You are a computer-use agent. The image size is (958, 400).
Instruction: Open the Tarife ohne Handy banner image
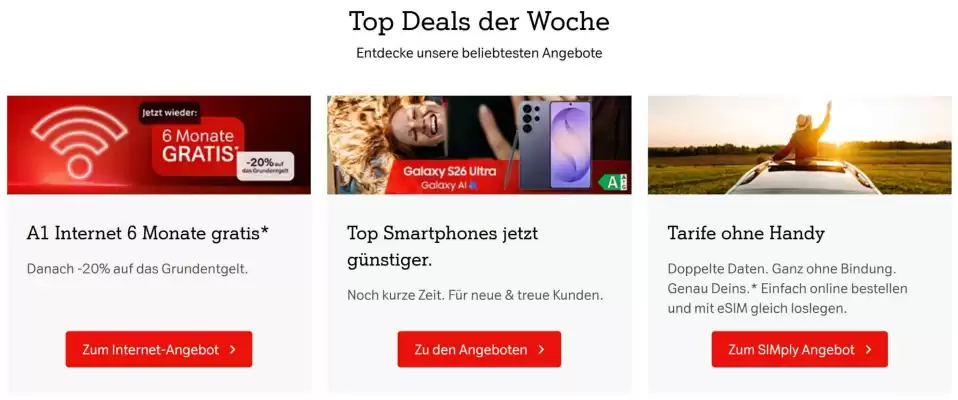799,145
